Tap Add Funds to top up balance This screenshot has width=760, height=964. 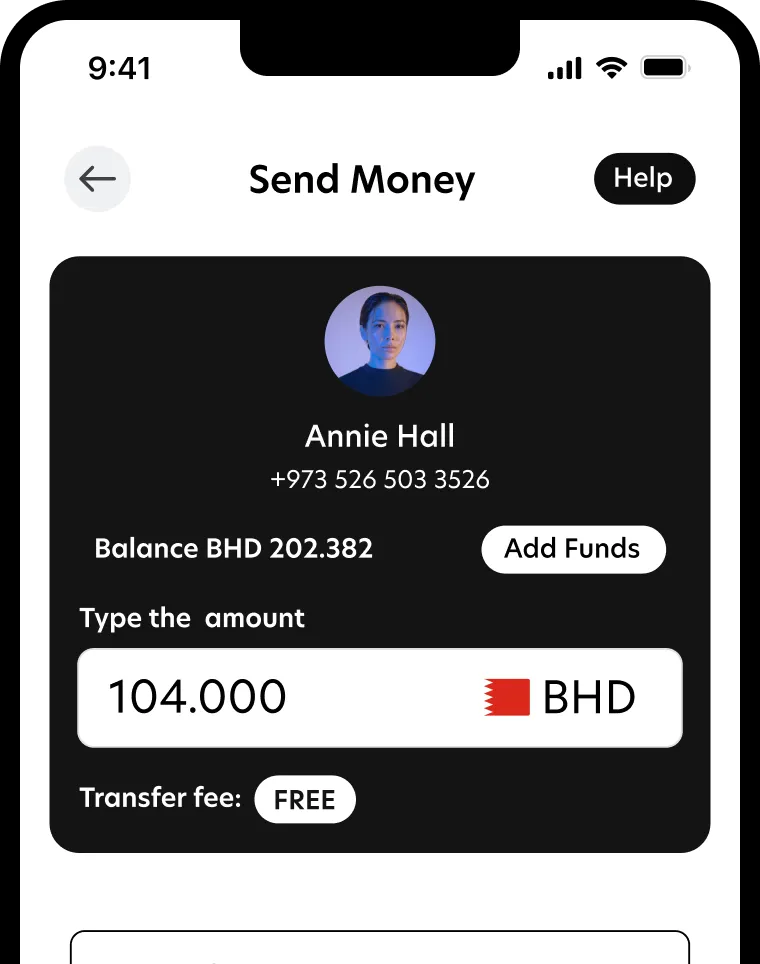(x=573, y=549)
